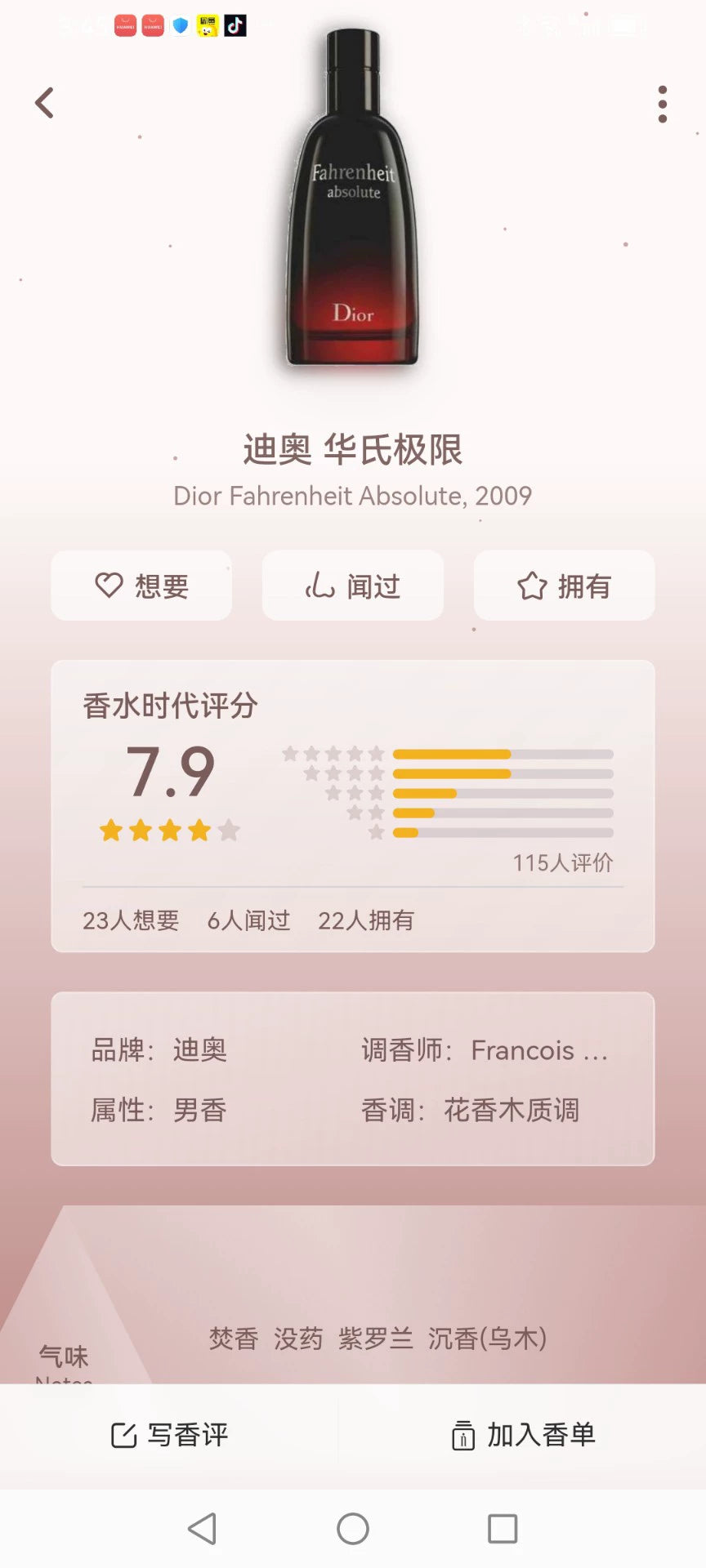
Task: Open brand 迪奥 details
Action: click(x=199, y=1049)
